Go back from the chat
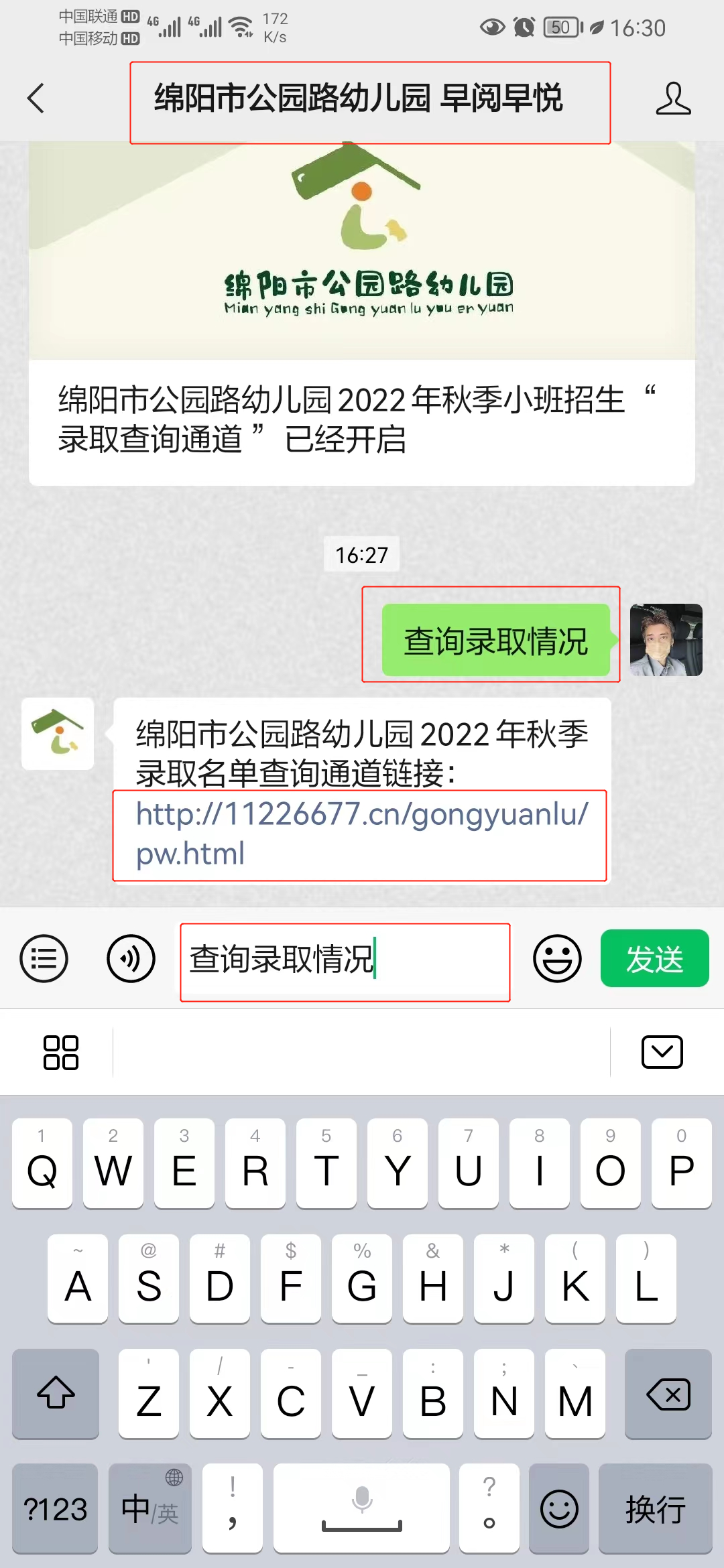724x1568 pixels. tap(36, 99)
